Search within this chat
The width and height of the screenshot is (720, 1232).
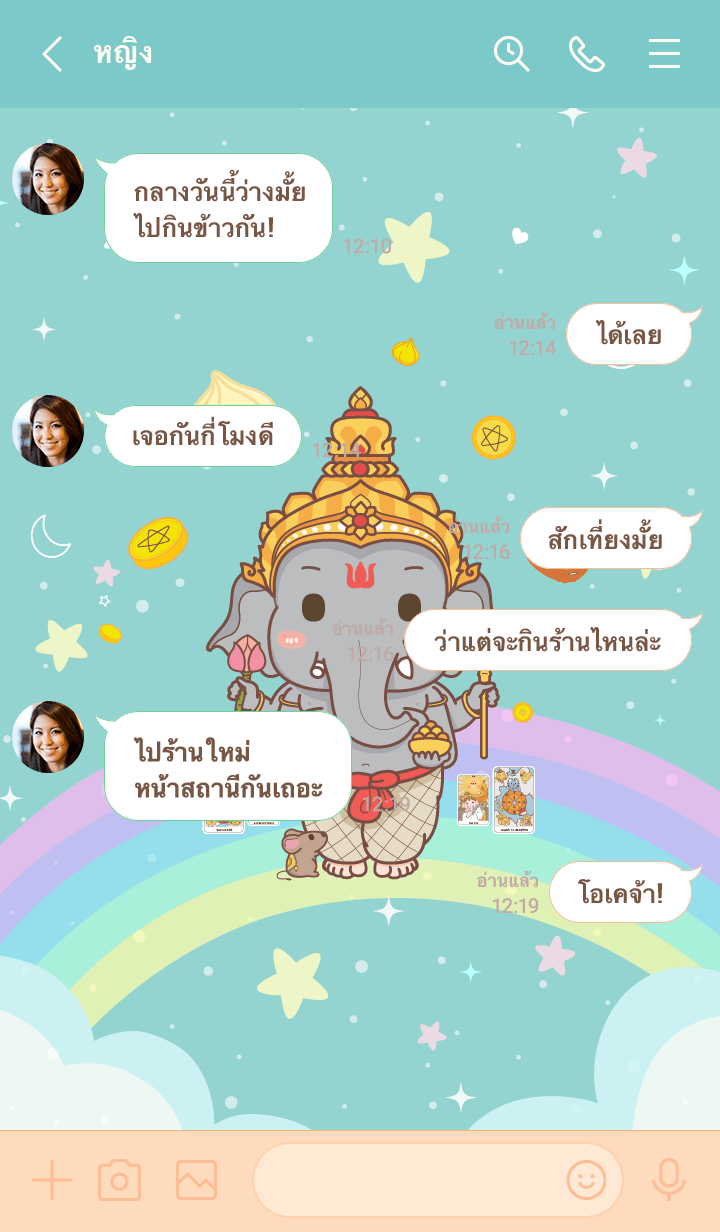[x=511, y=54]
